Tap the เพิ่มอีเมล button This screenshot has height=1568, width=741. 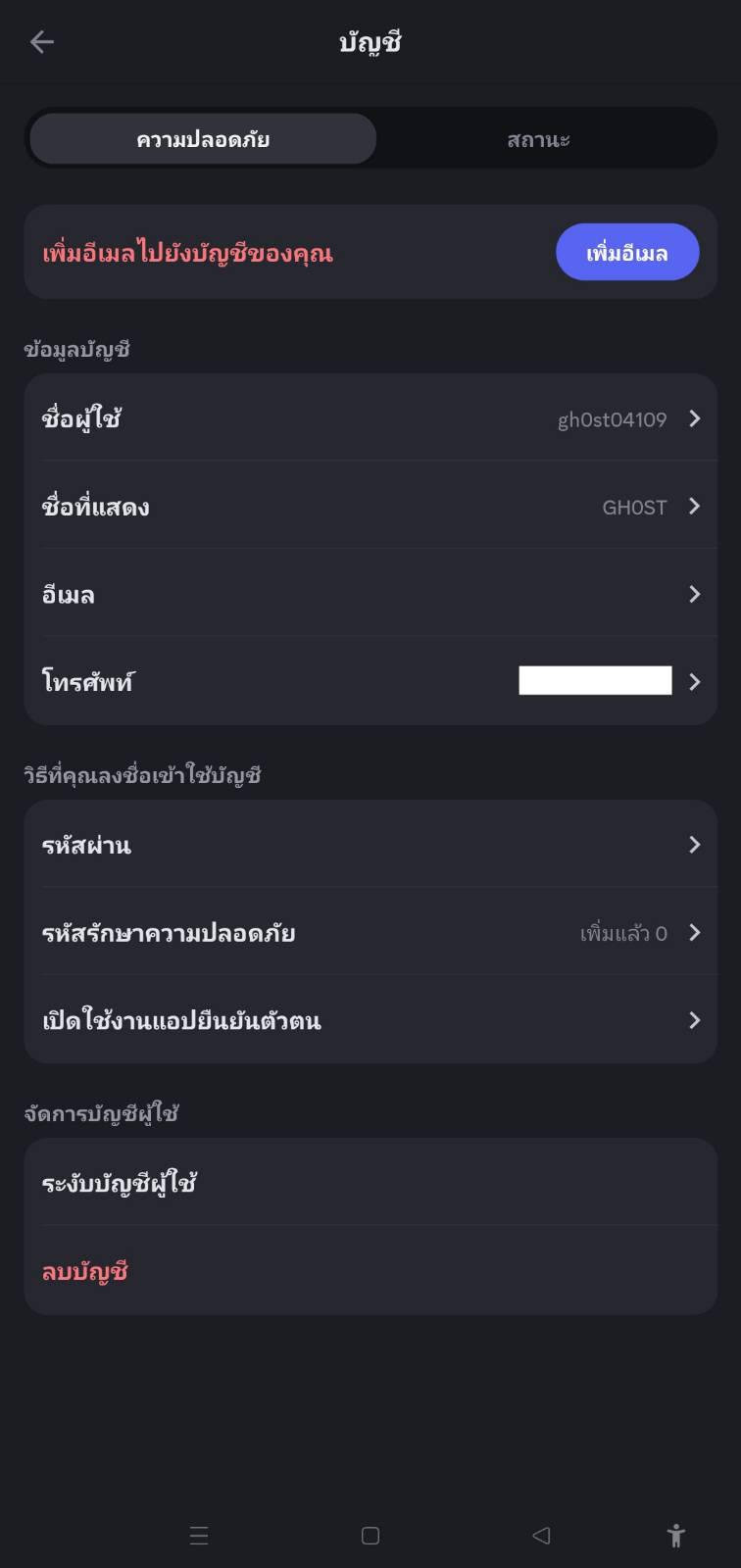pyautogui.click(x=627, y=253)
